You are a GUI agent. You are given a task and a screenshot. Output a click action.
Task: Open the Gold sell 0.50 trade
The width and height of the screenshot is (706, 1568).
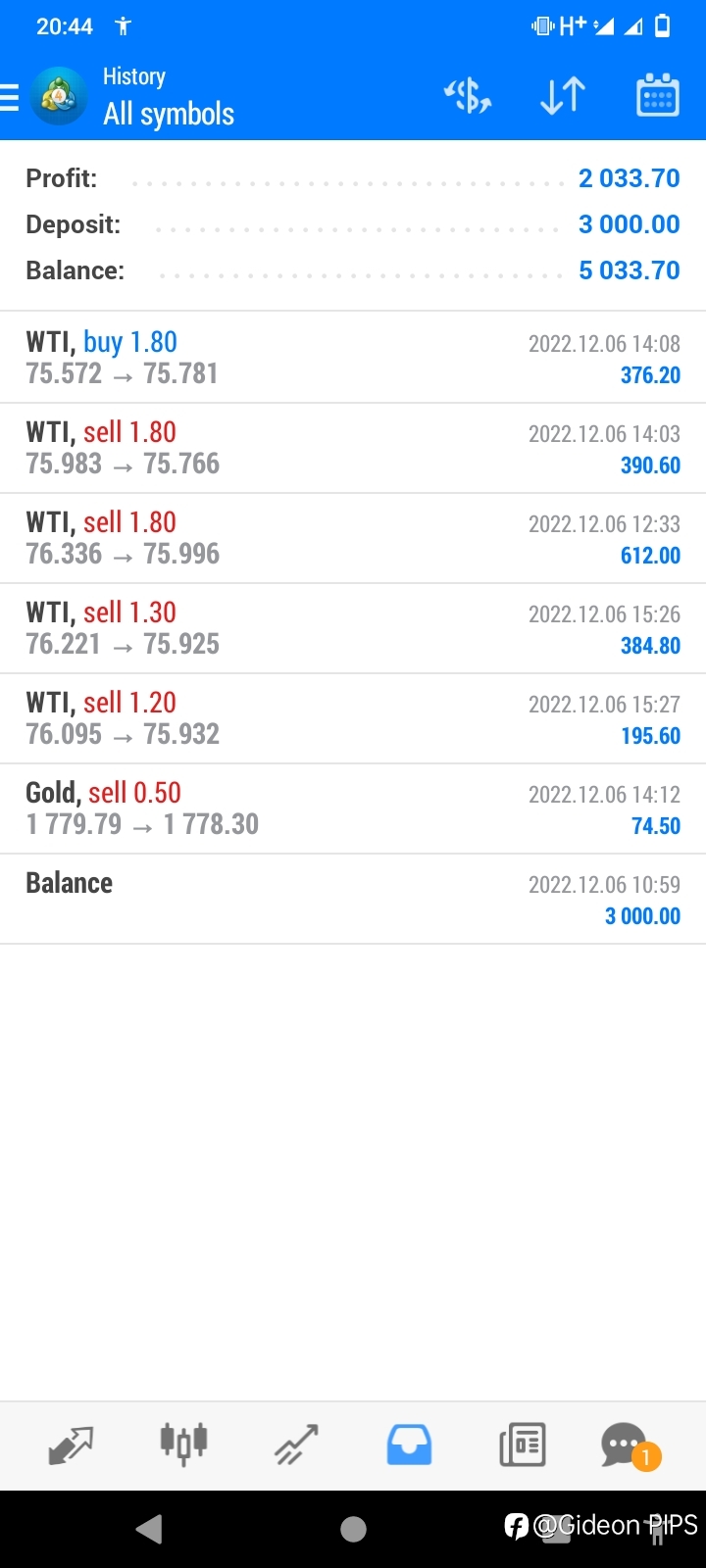click(x=353, y=808)
